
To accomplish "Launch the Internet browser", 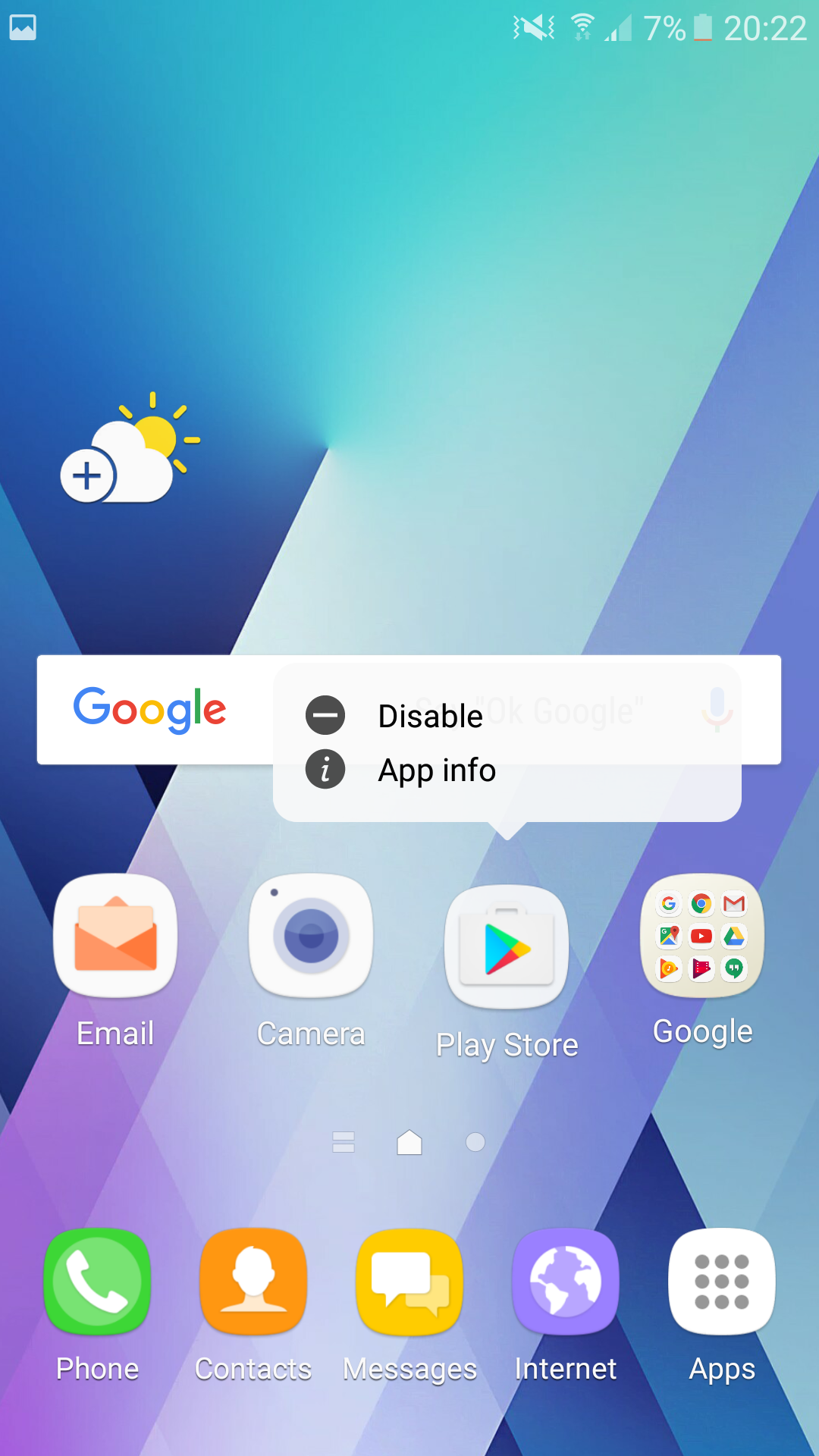I will pyautogui.click(x=566, y=1282).
